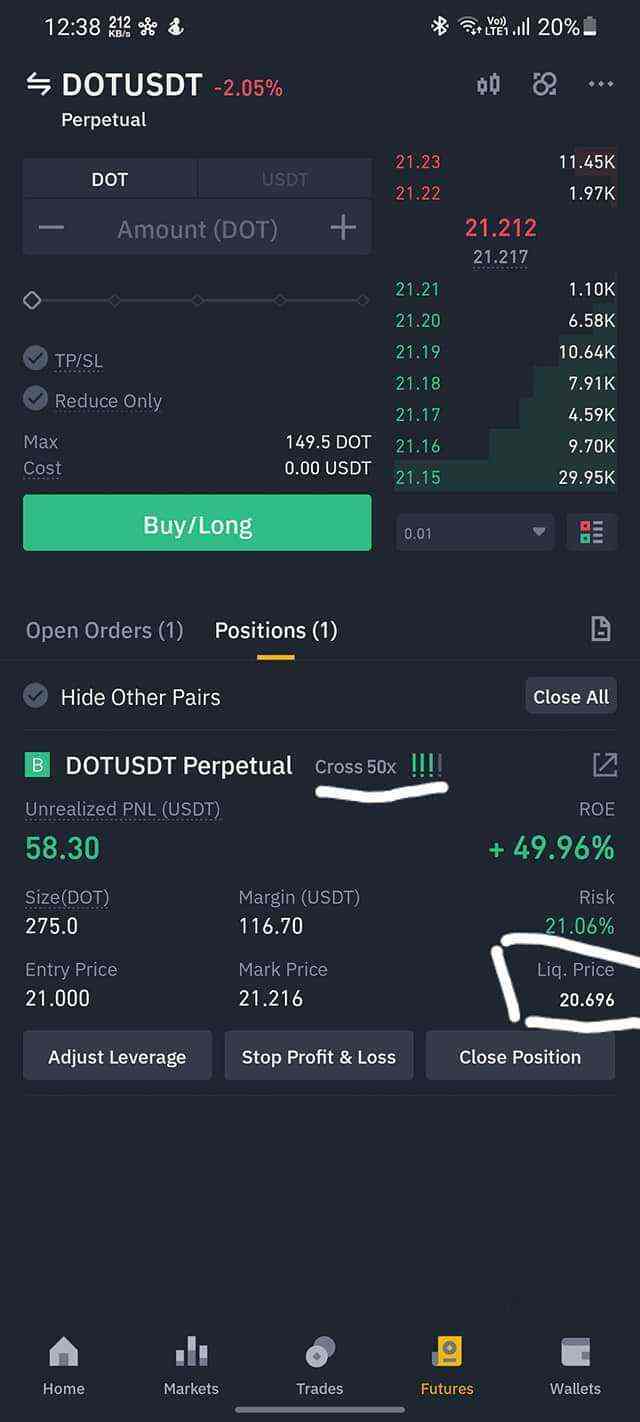The width and height of the screenshot is (640, 1422).
Task: Change the order book layout view
Action: 591,532
